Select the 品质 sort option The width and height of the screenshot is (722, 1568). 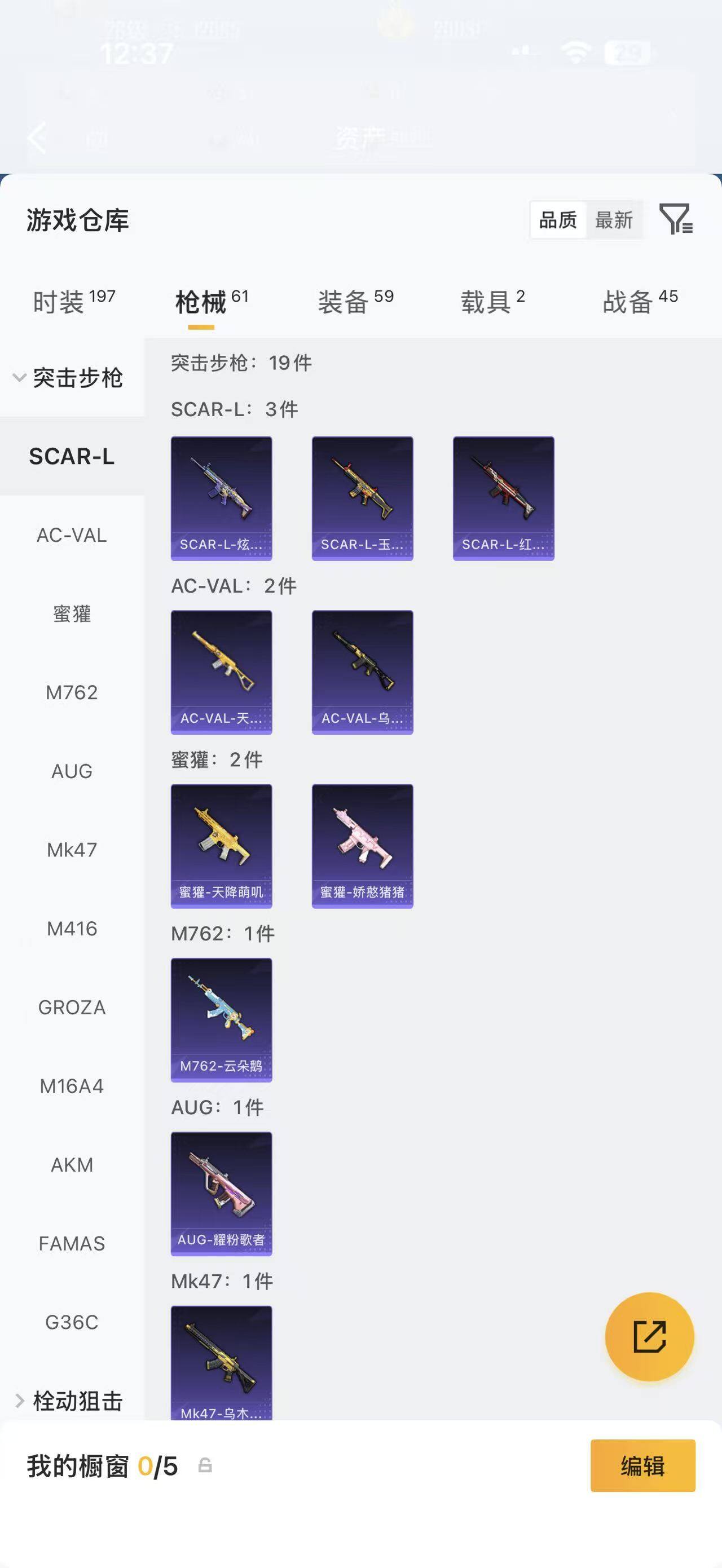(x=558, y=220)
